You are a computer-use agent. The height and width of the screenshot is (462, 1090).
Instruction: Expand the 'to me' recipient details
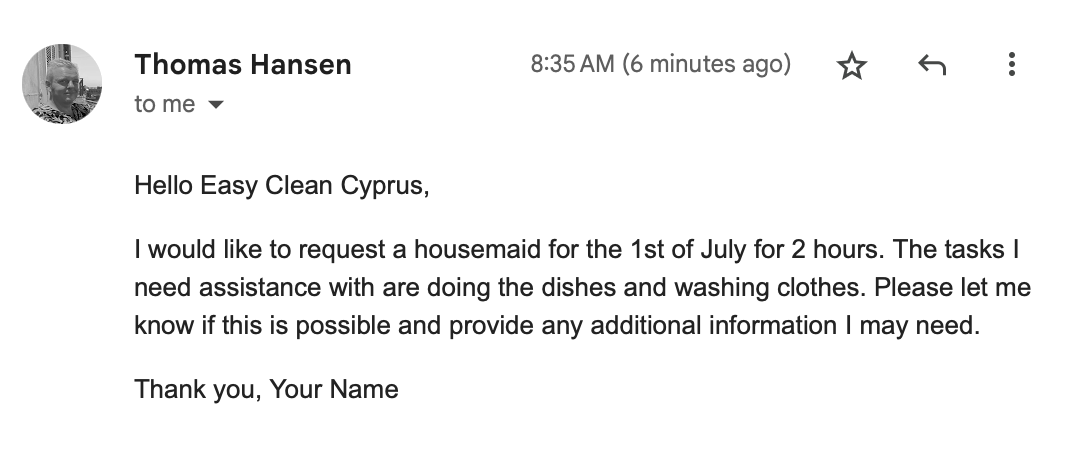click(x=216, y=105)
